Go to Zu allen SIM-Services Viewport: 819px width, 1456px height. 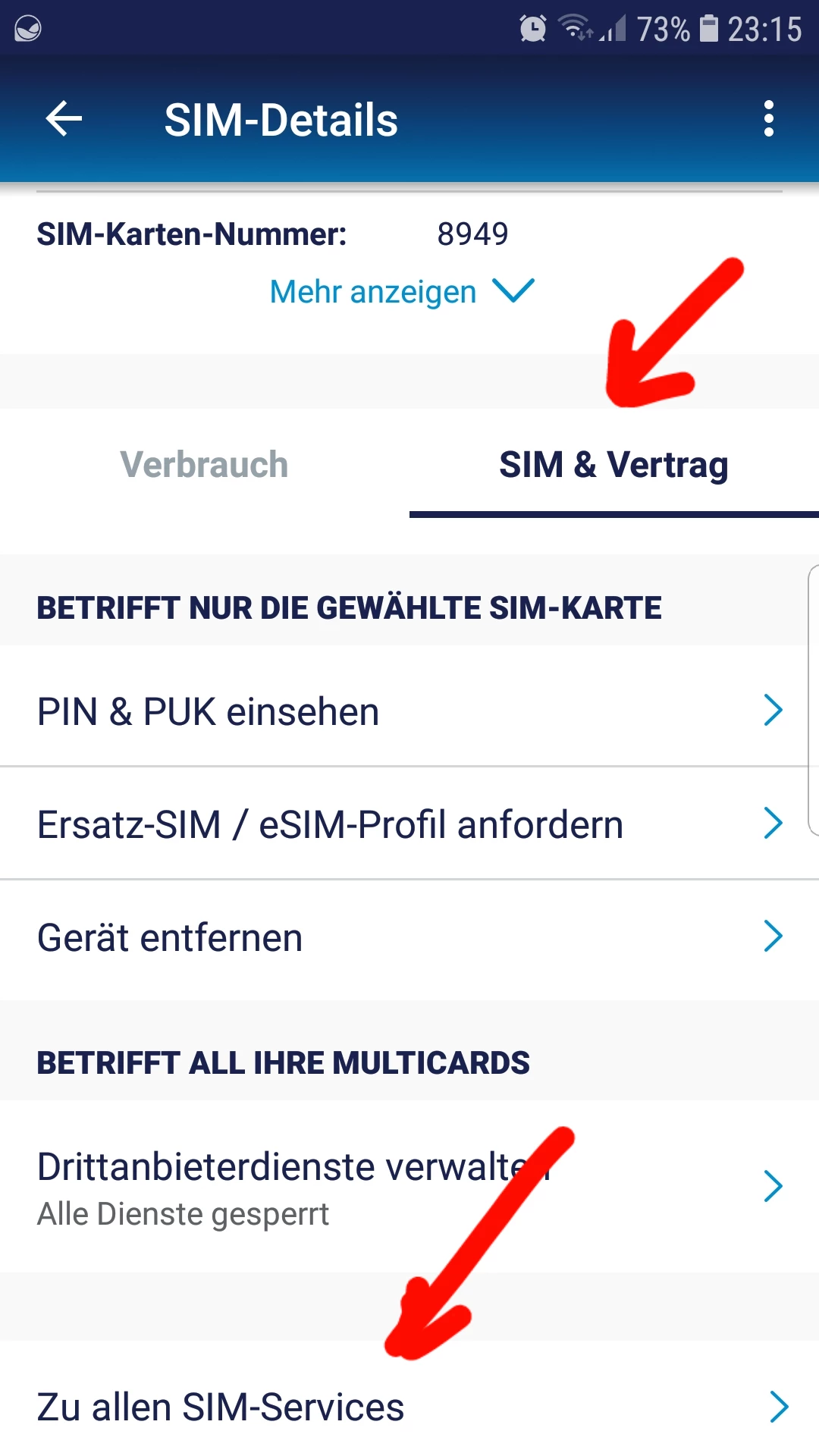(x=409, y=1407)
